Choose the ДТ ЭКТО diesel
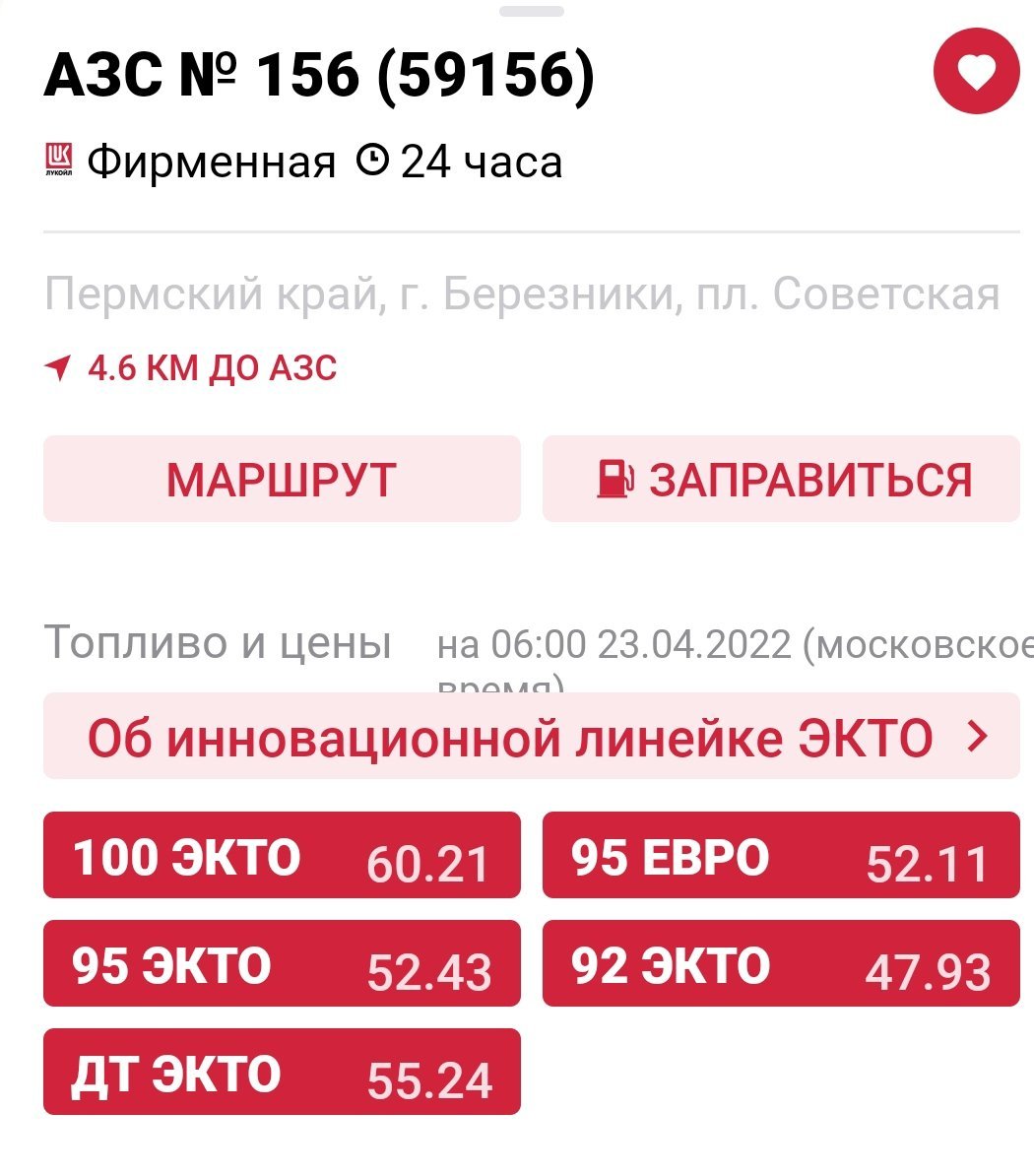1034x1176 pixels. click(282, 1072)
